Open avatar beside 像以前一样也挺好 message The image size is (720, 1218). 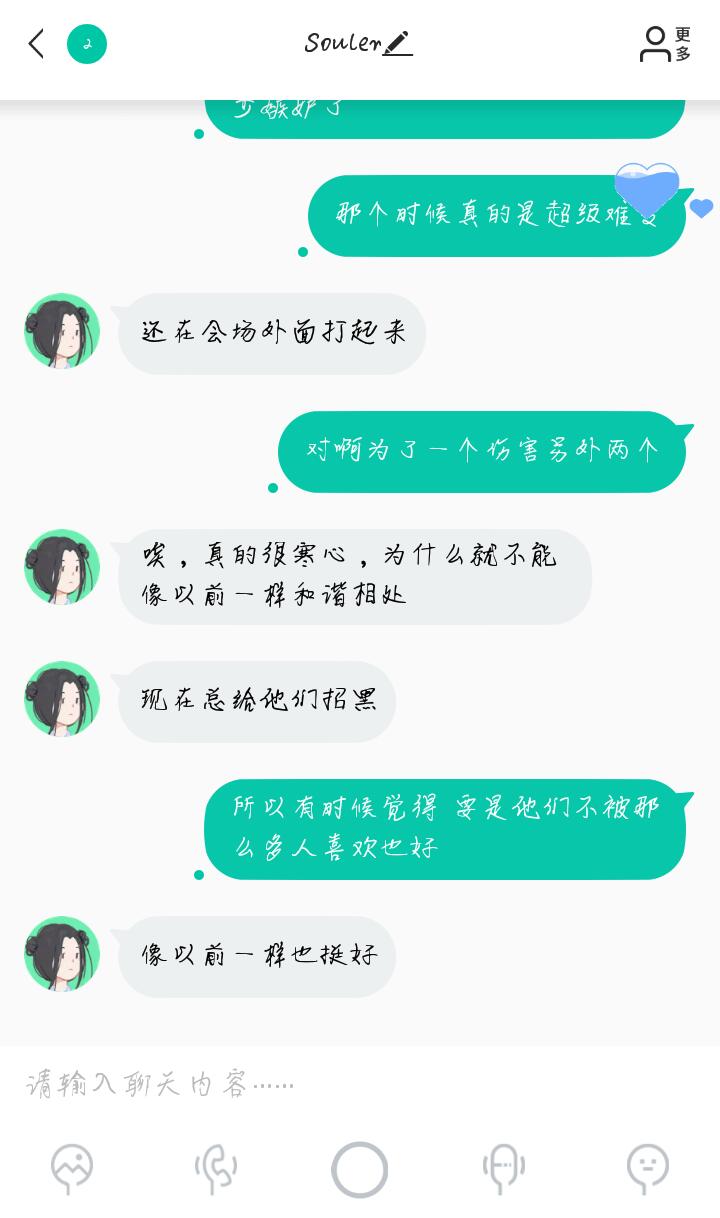point(62,954)
